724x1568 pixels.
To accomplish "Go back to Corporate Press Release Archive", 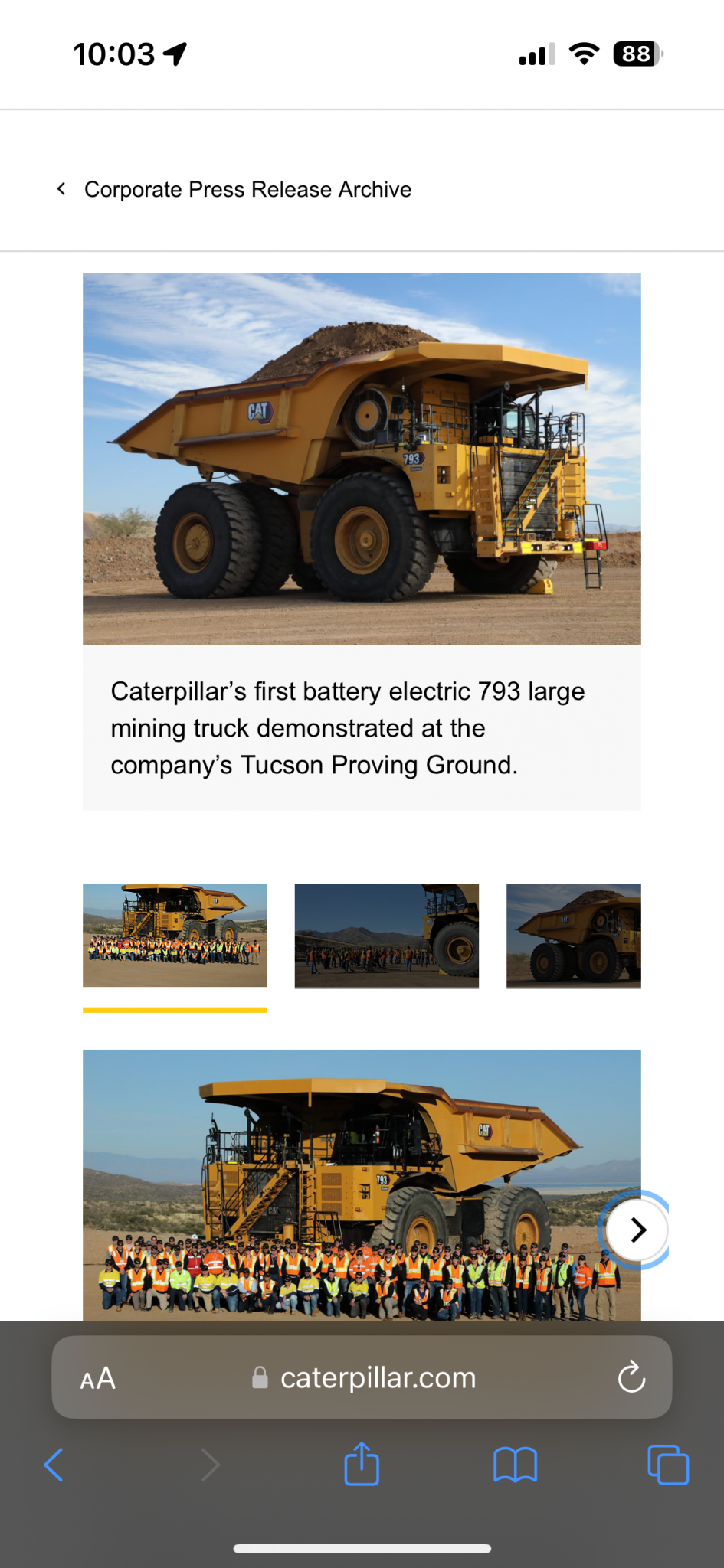I will point(234,189).
